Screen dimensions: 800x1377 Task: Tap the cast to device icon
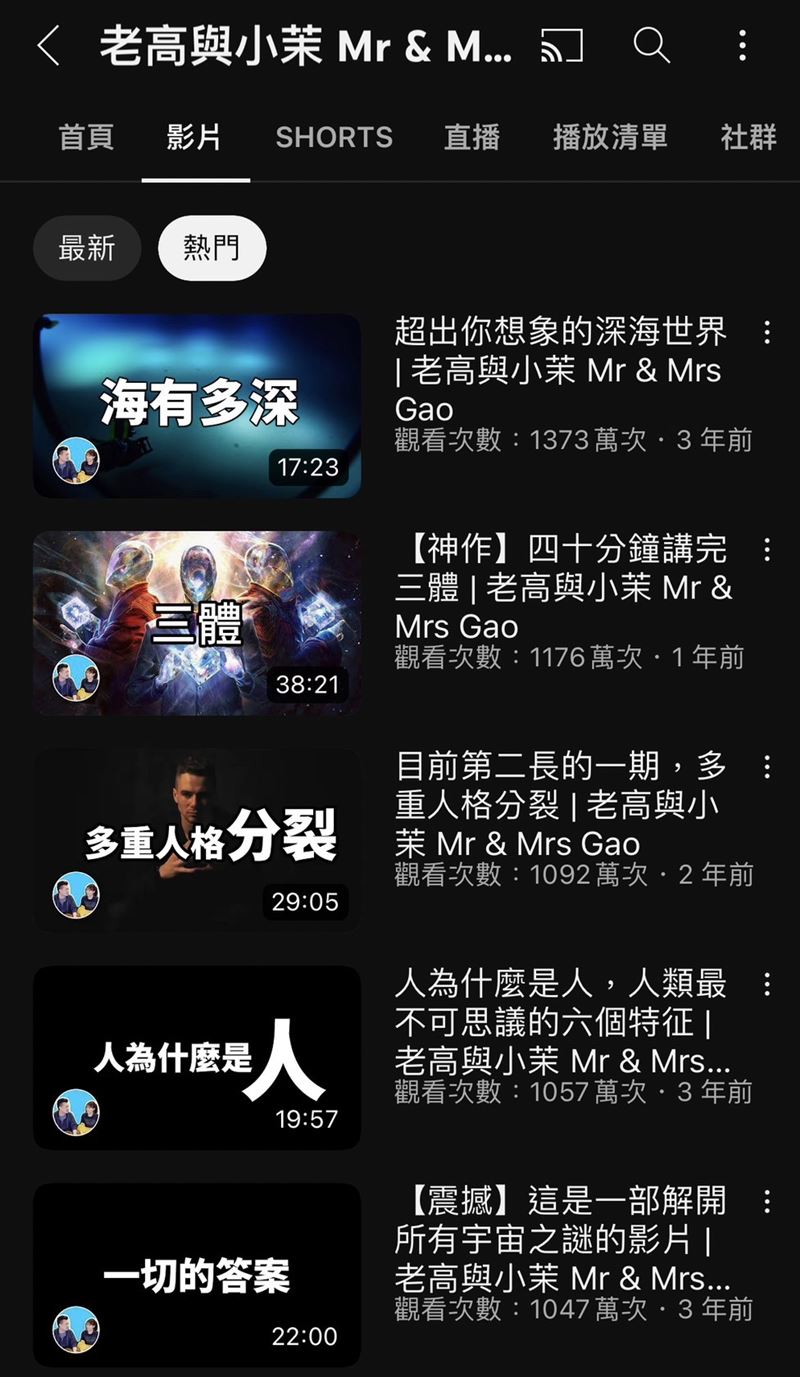point(562,46)
